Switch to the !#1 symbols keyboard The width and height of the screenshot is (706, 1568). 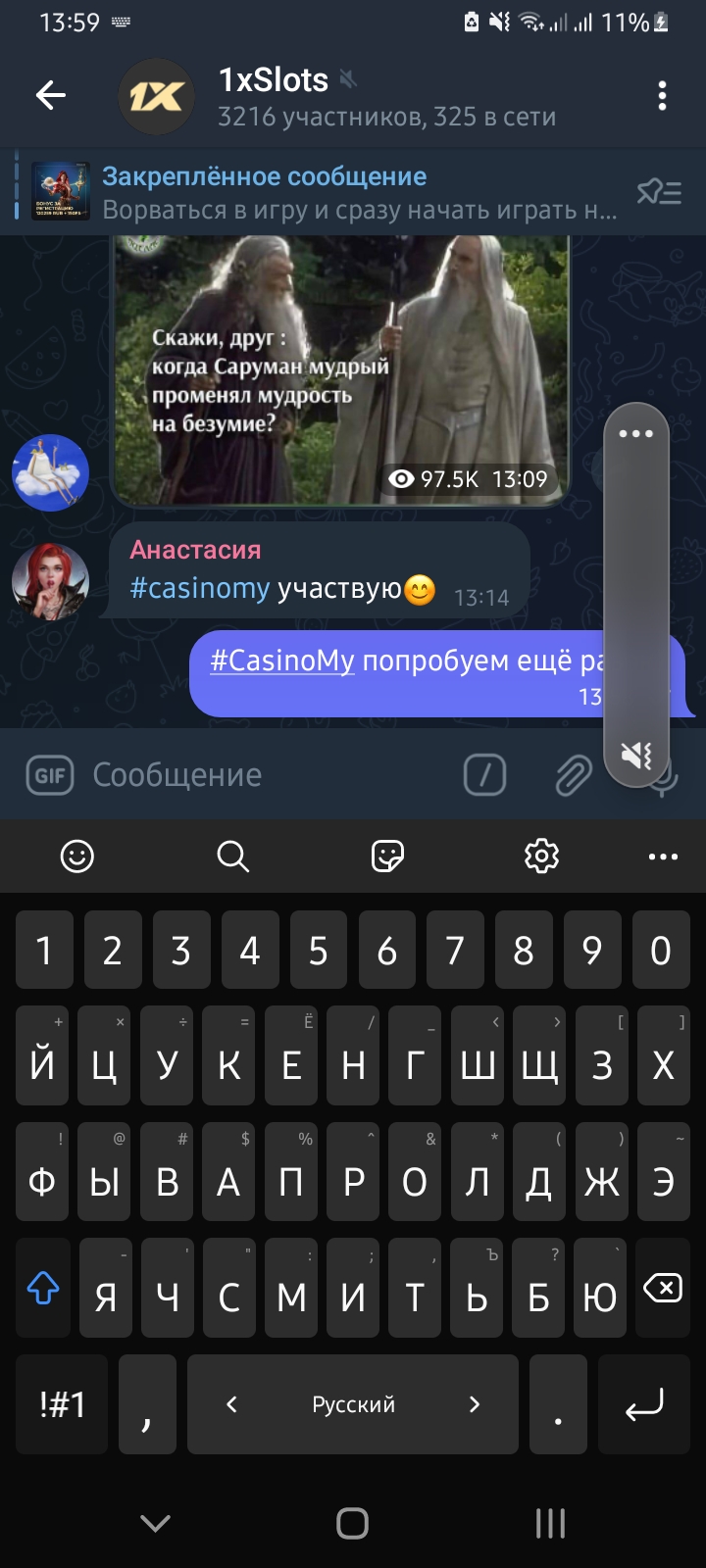click(62, 1404)
